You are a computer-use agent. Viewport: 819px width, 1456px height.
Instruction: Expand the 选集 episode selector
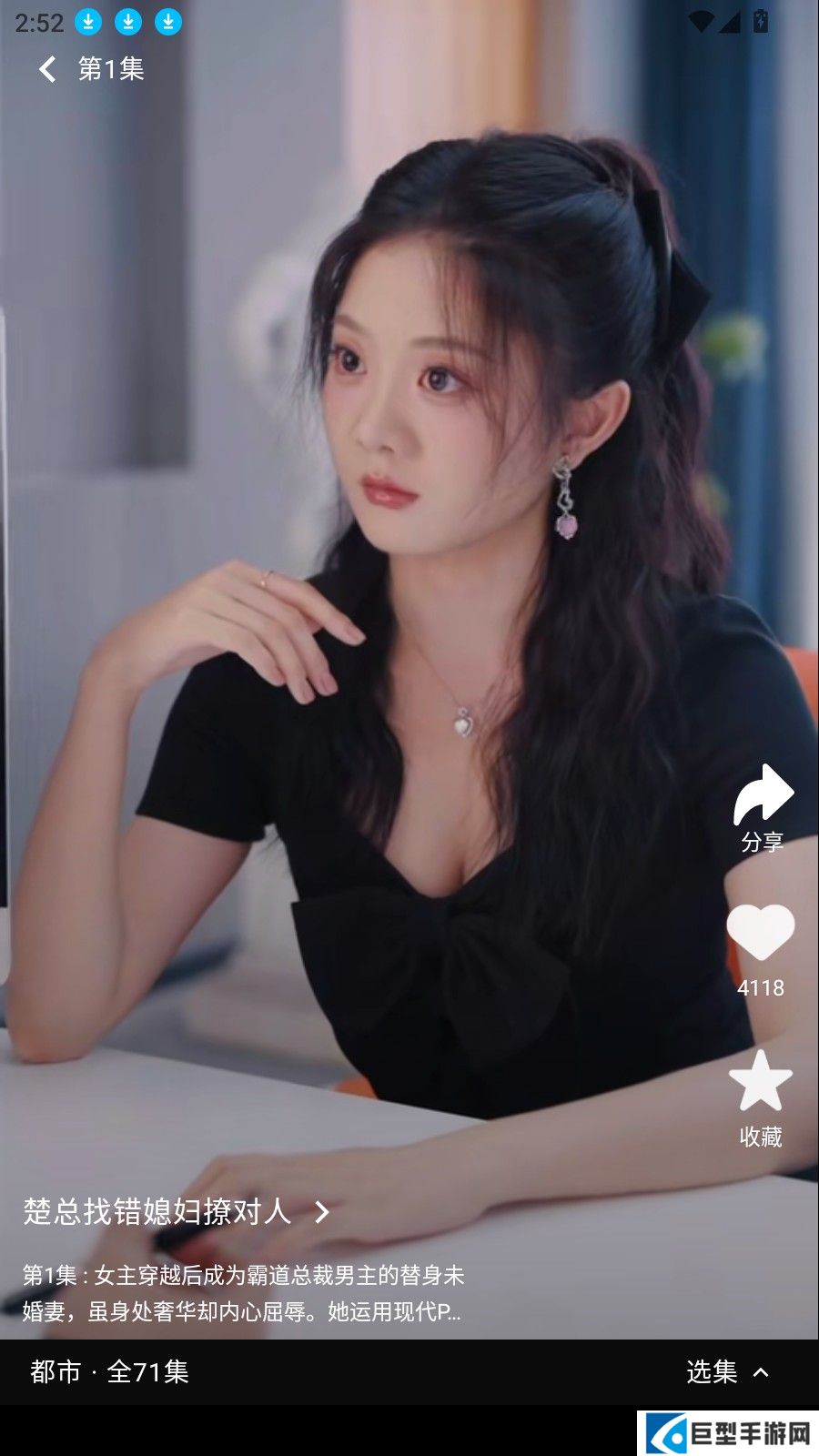coord(727,1372)
